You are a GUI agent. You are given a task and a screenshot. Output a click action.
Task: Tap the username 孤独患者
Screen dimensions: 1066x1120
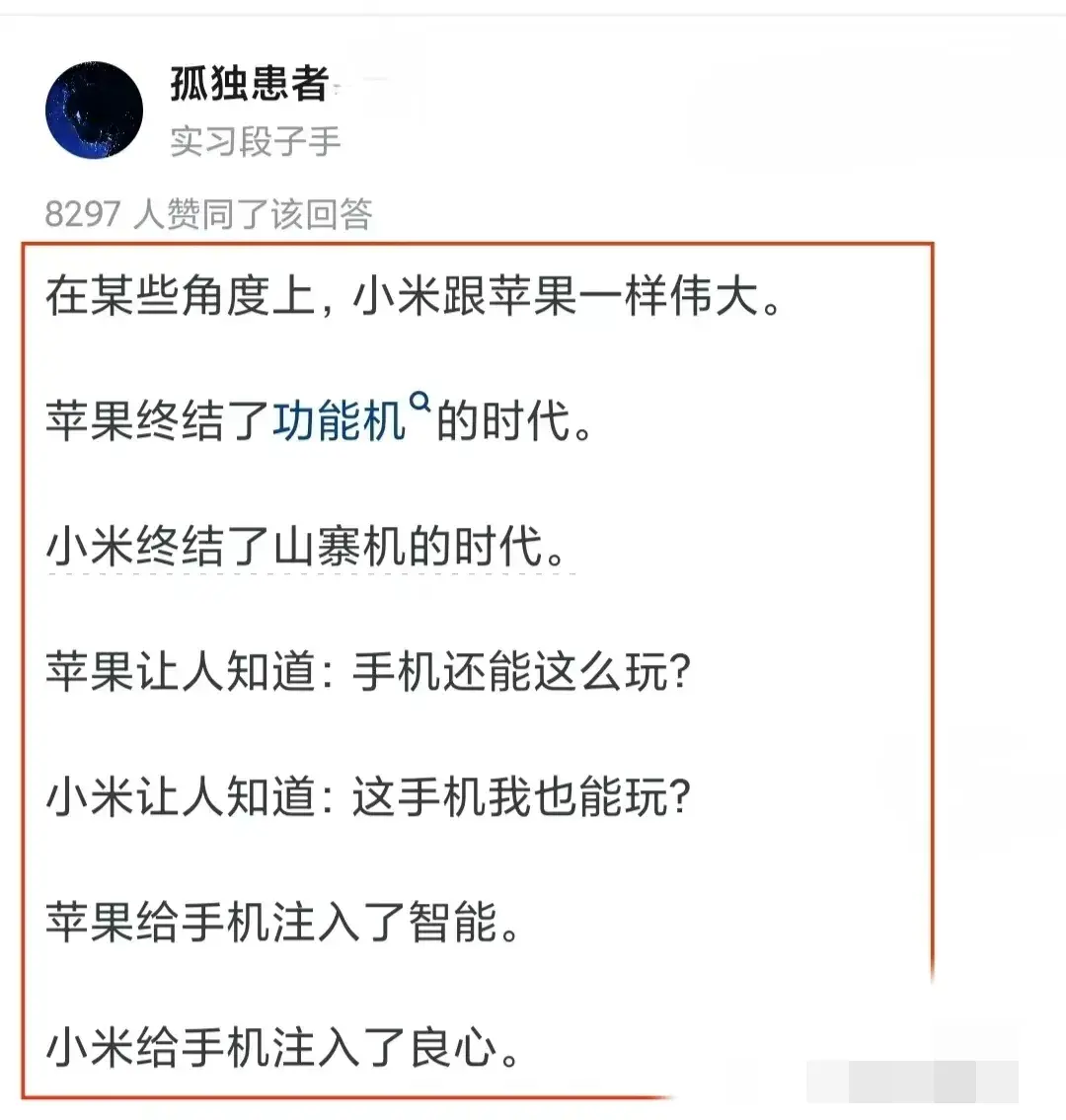(249, 85)
